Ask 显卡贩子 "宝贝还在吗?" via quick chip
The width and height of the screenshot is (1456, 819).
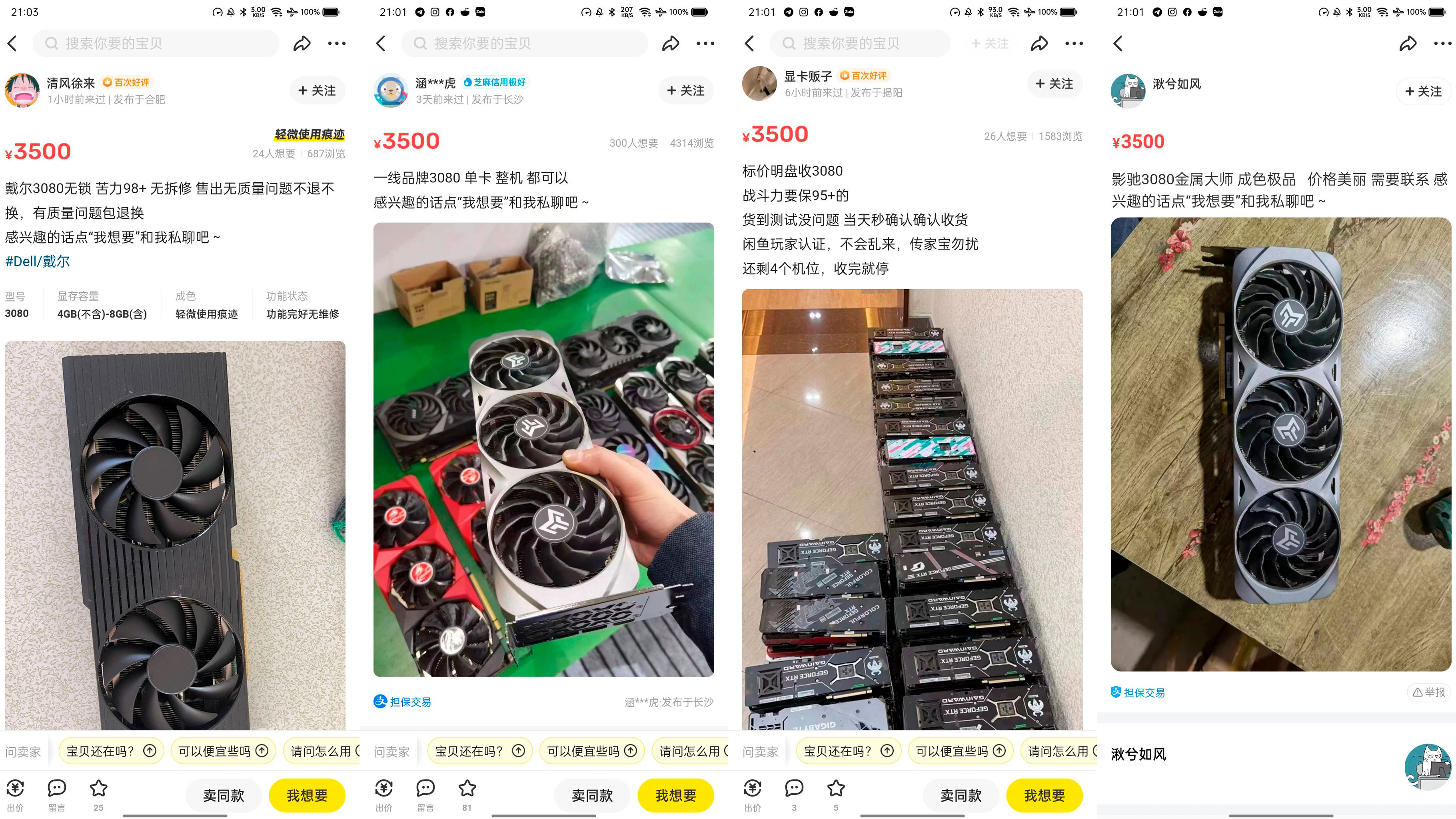(847, 751)
